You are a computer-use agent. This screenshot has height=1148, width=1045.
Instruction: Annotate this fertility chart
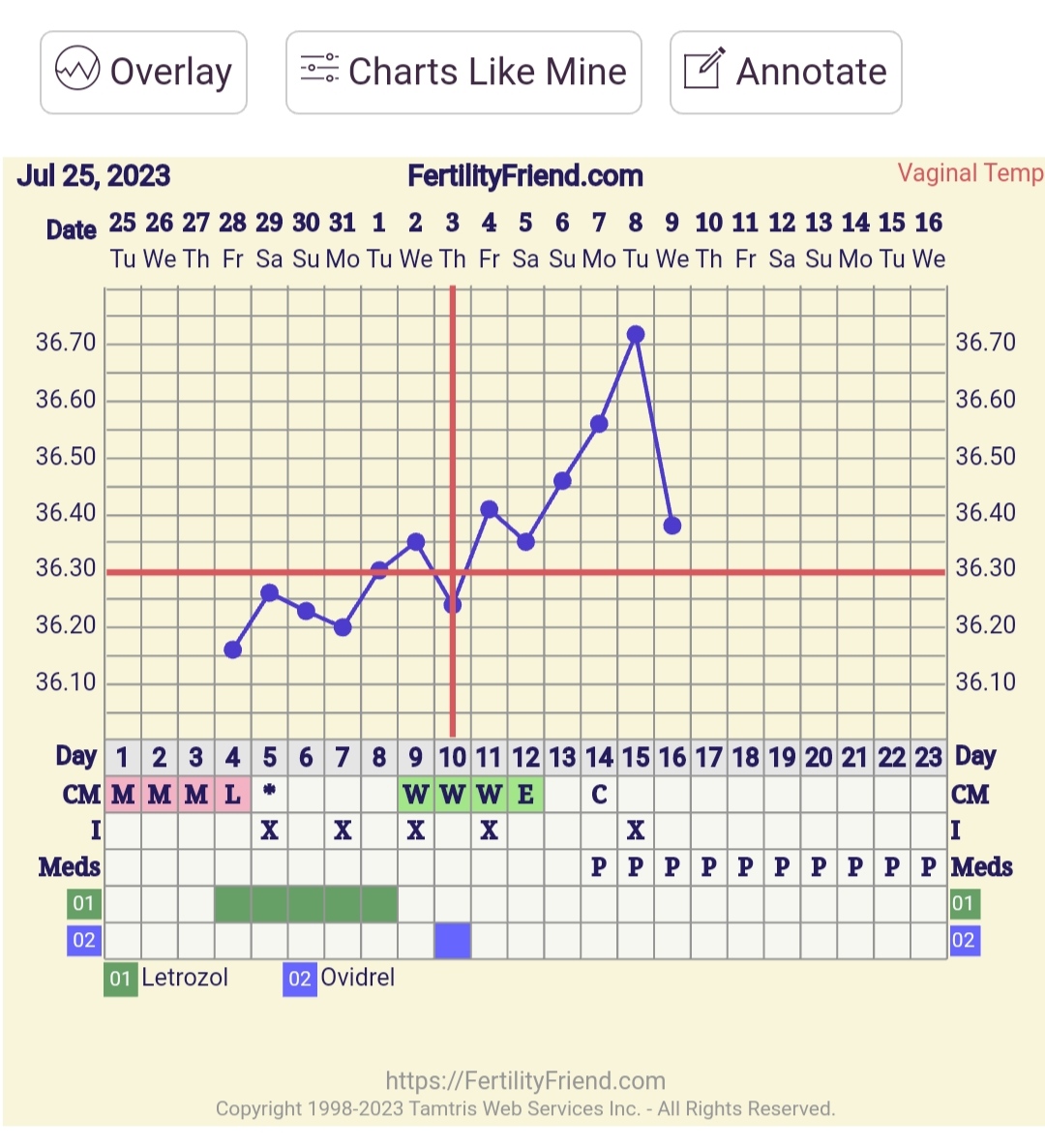pyautogui.click(x=786, y=73)
